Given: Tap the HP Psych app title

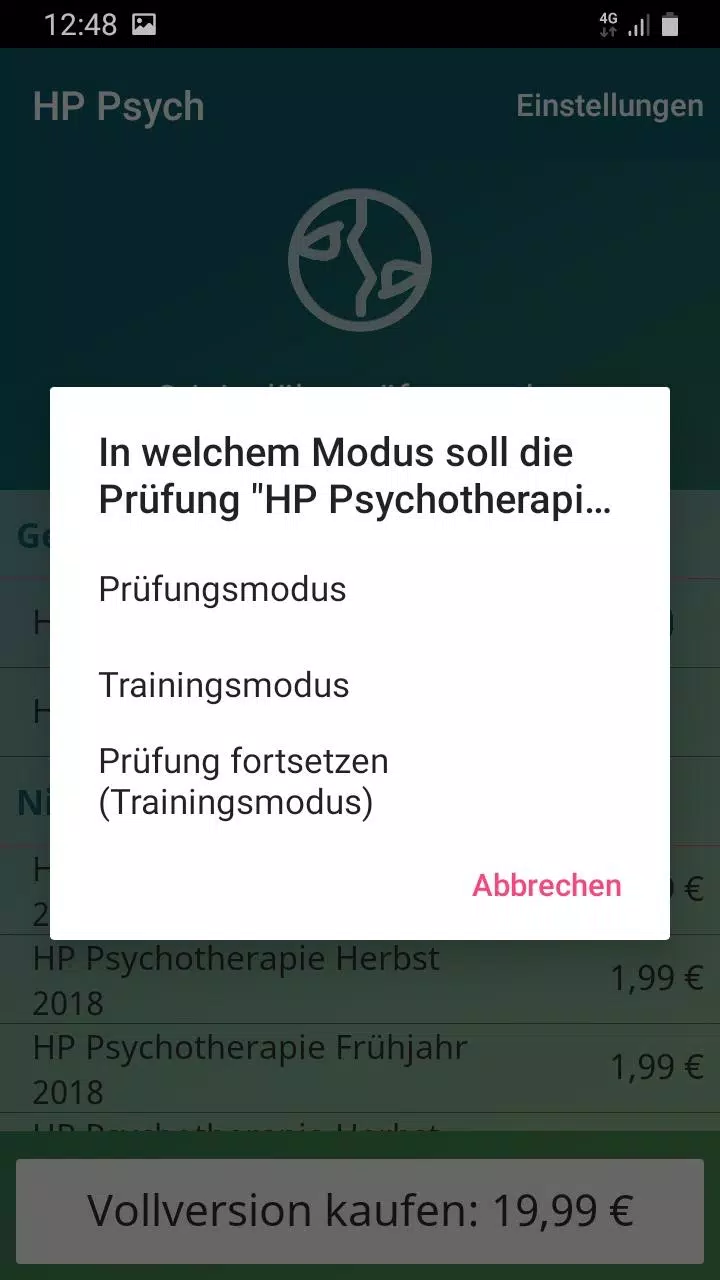Looking at the screenshot, I should pos(119,105).
